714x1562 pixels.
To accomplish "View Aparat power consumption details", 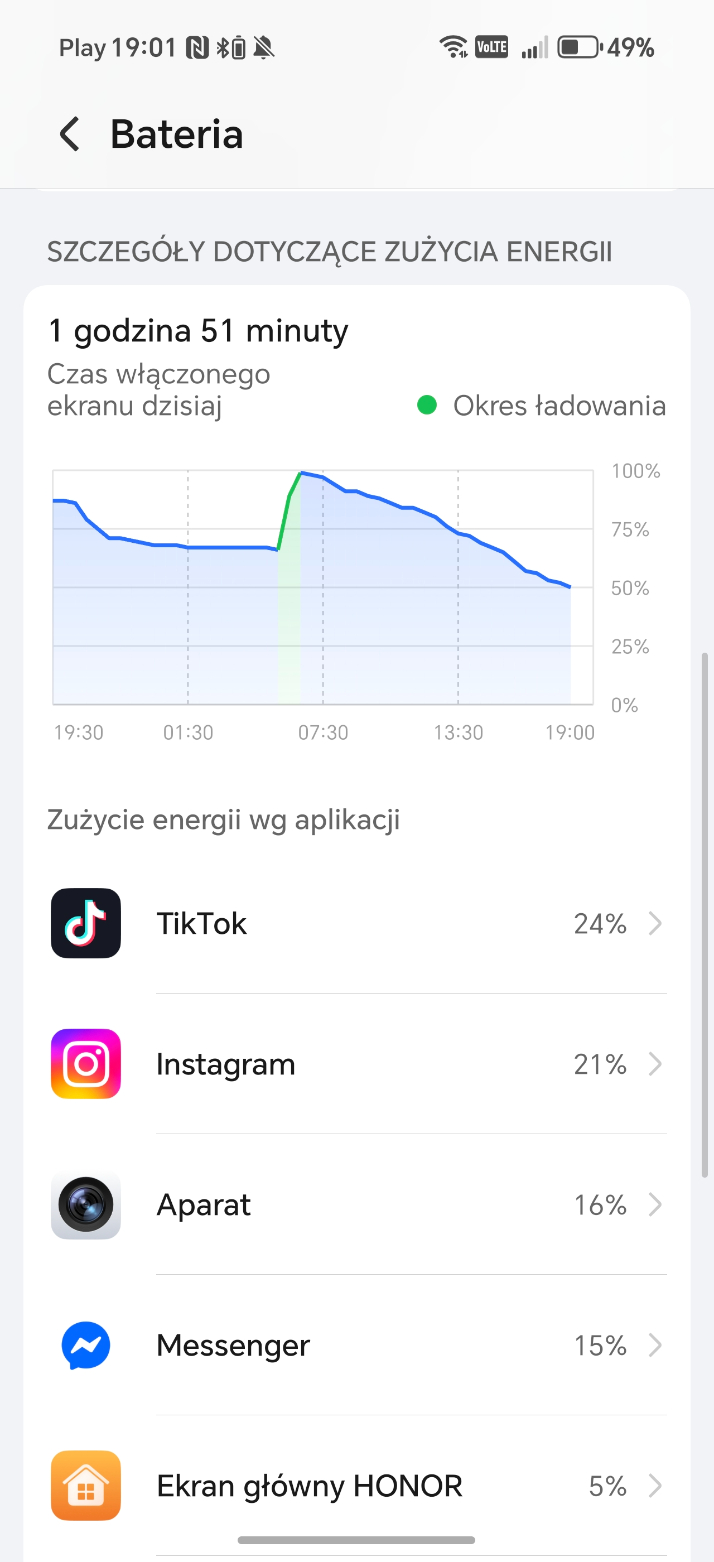I will [357, 1205].
